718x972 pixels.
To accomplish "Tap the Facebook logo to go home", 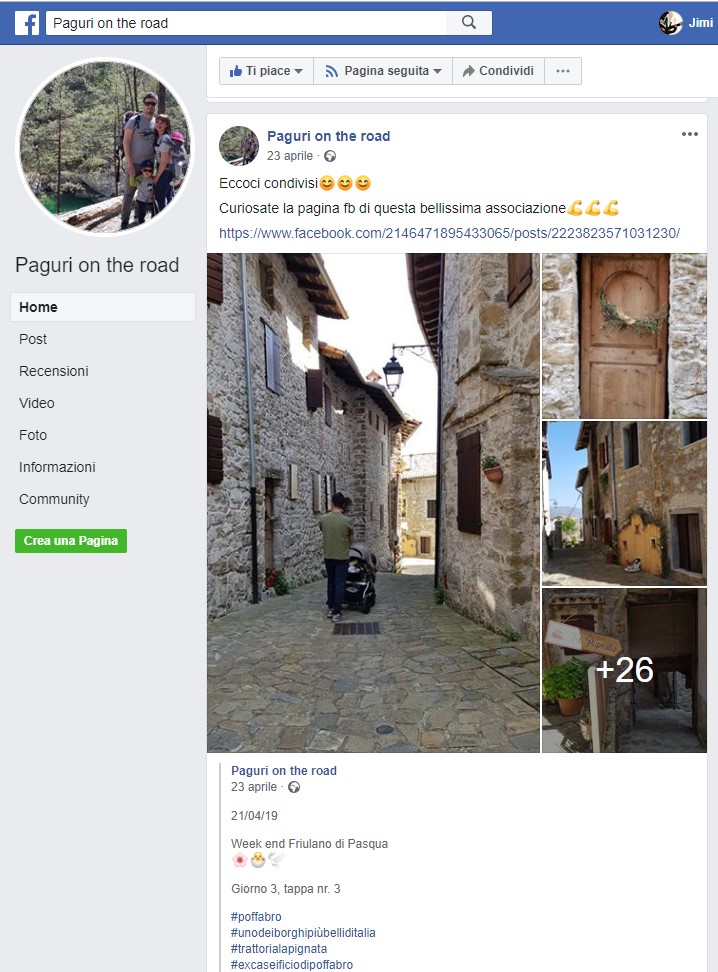I will pyautogui.click(x=27, y=23).
